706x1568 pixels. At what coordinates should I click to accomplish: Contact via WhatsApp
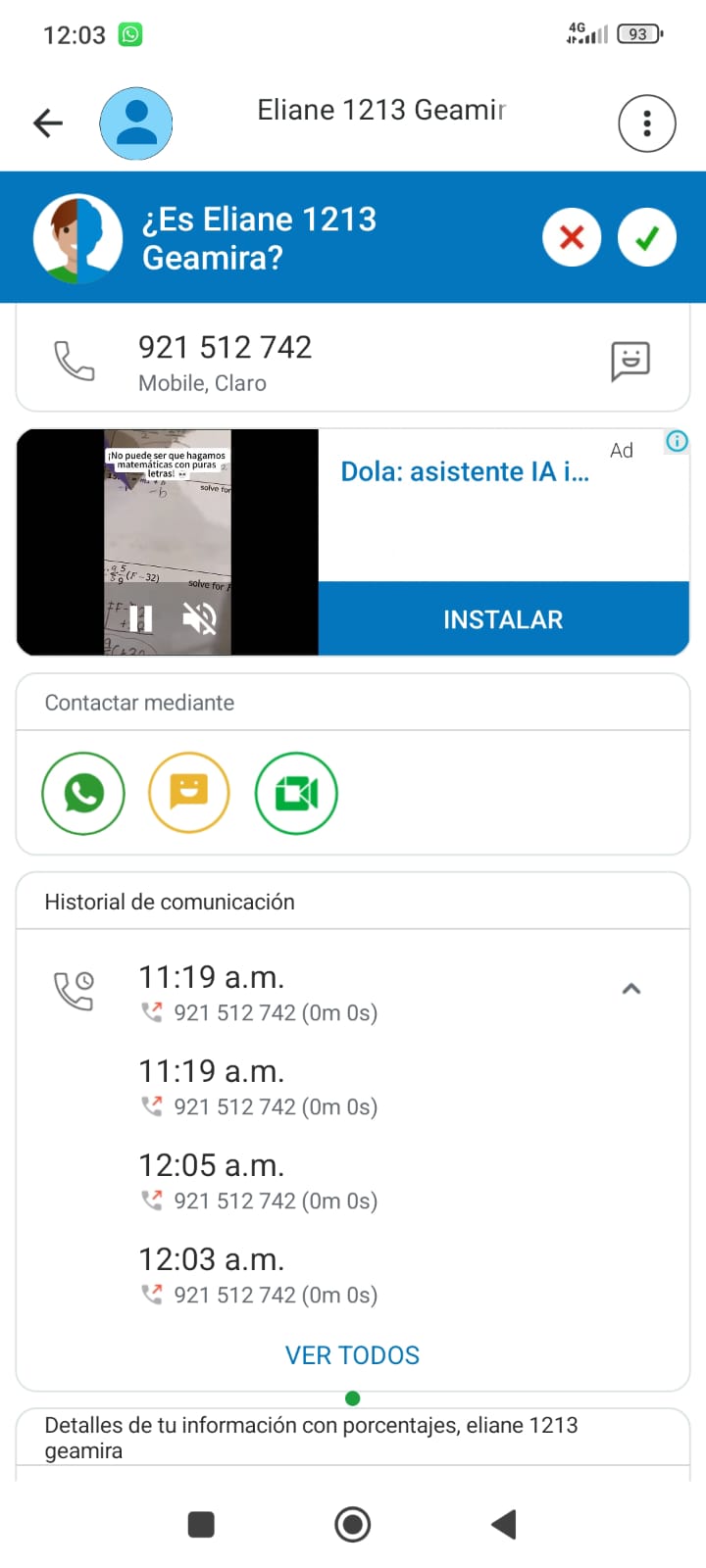click(x=83, y=793)
